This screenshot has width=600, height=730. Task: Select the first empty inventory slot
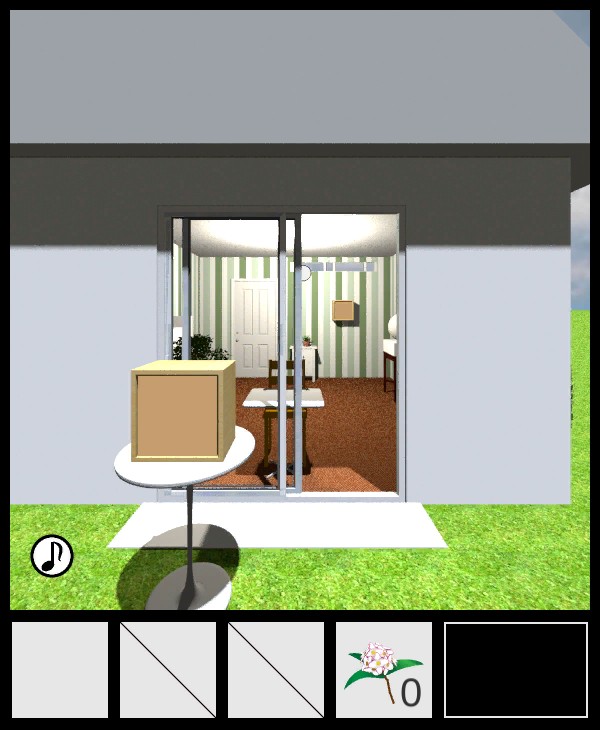click(60, 670)
